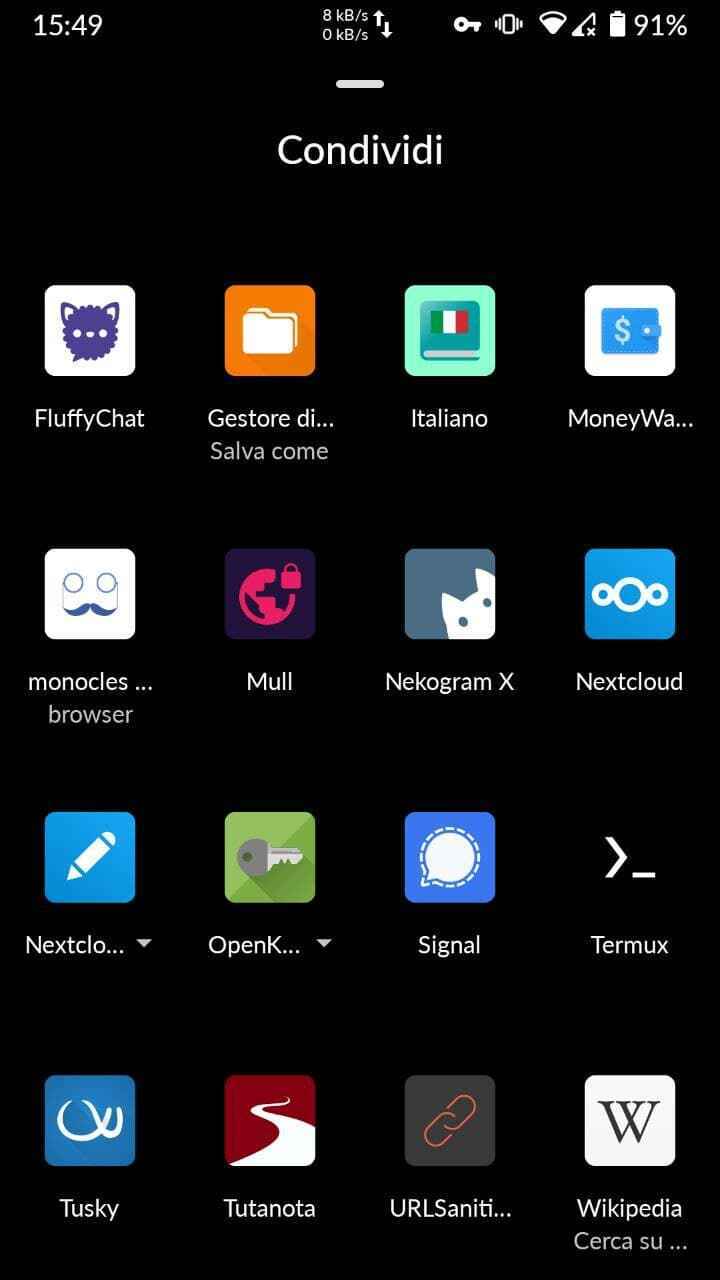
Task: Open with monocles browser
Action: pyautogui.click(x=90, y=594)
